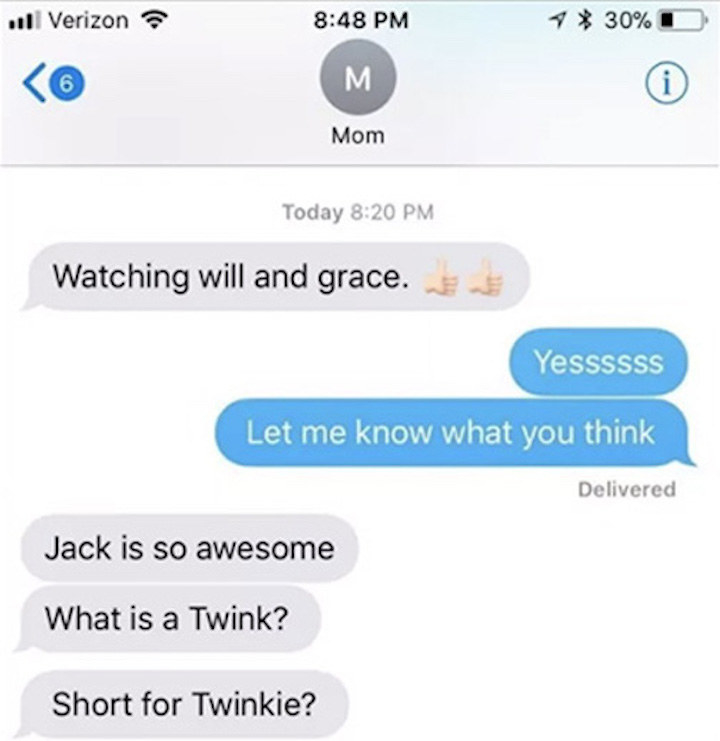
Task: Select the Delivered status label
Action: point(629,489)
